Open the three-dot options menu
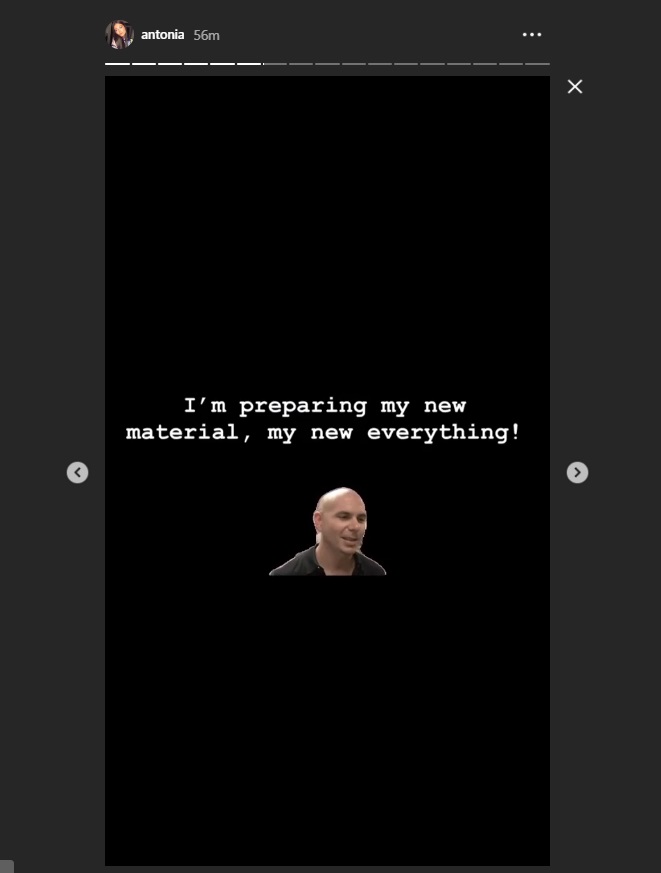 (x=532, y=35)
